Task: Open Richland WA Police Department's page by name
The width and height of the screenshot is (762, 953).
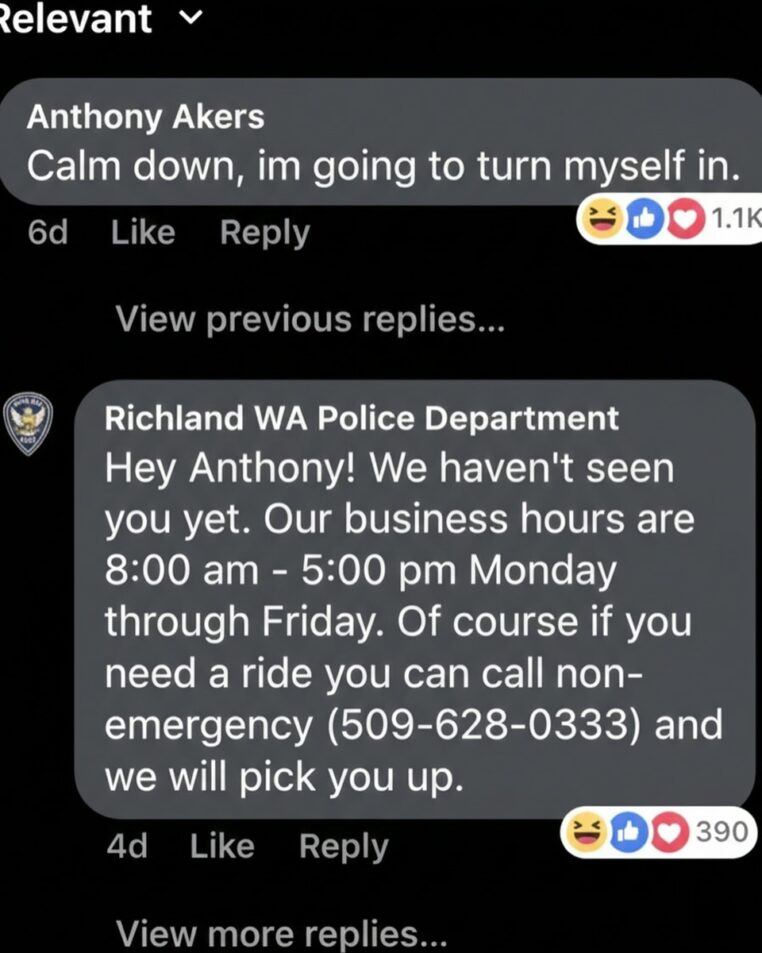Action: tap(362, 418)
